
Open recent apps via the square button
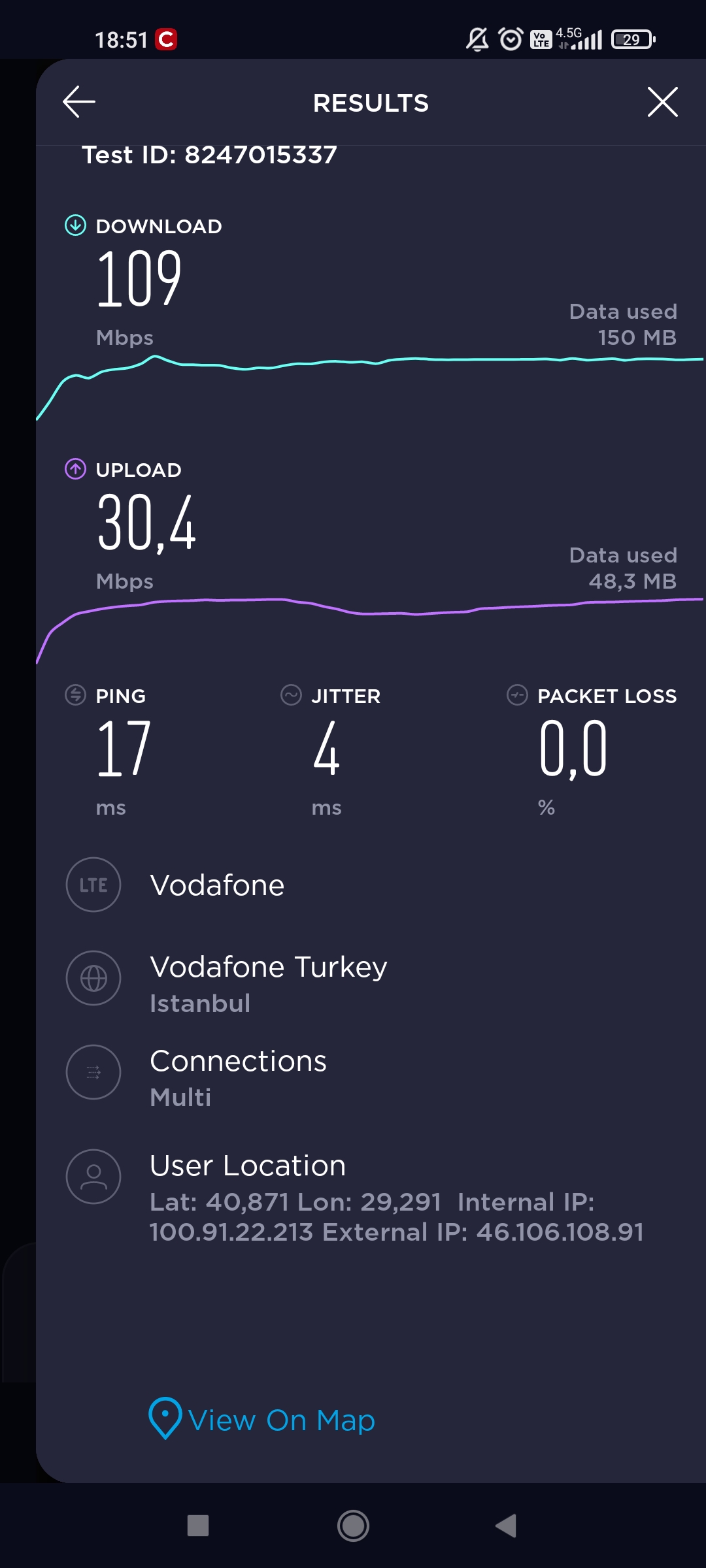pyautogui.click(x=198, y=1526)
